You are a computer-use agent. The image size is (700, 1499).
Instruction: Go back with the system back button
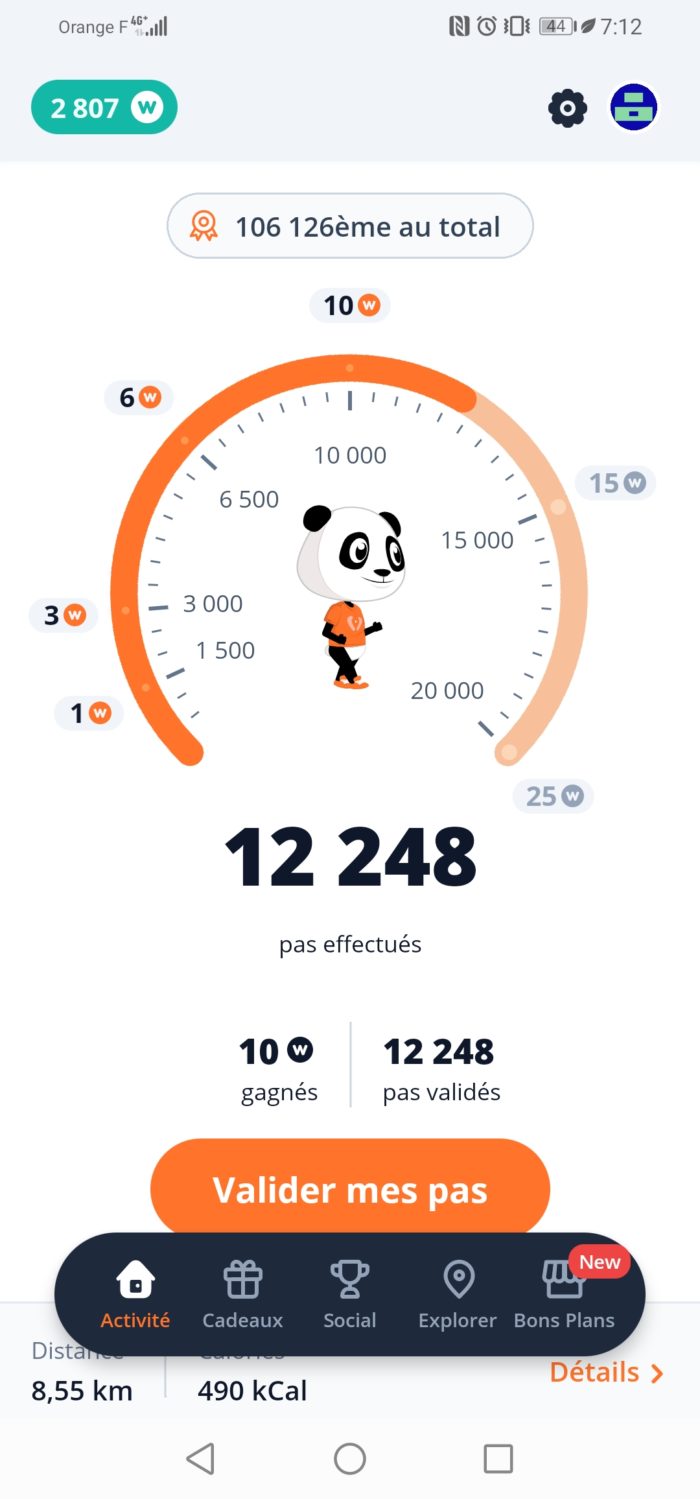point(201,1459)
